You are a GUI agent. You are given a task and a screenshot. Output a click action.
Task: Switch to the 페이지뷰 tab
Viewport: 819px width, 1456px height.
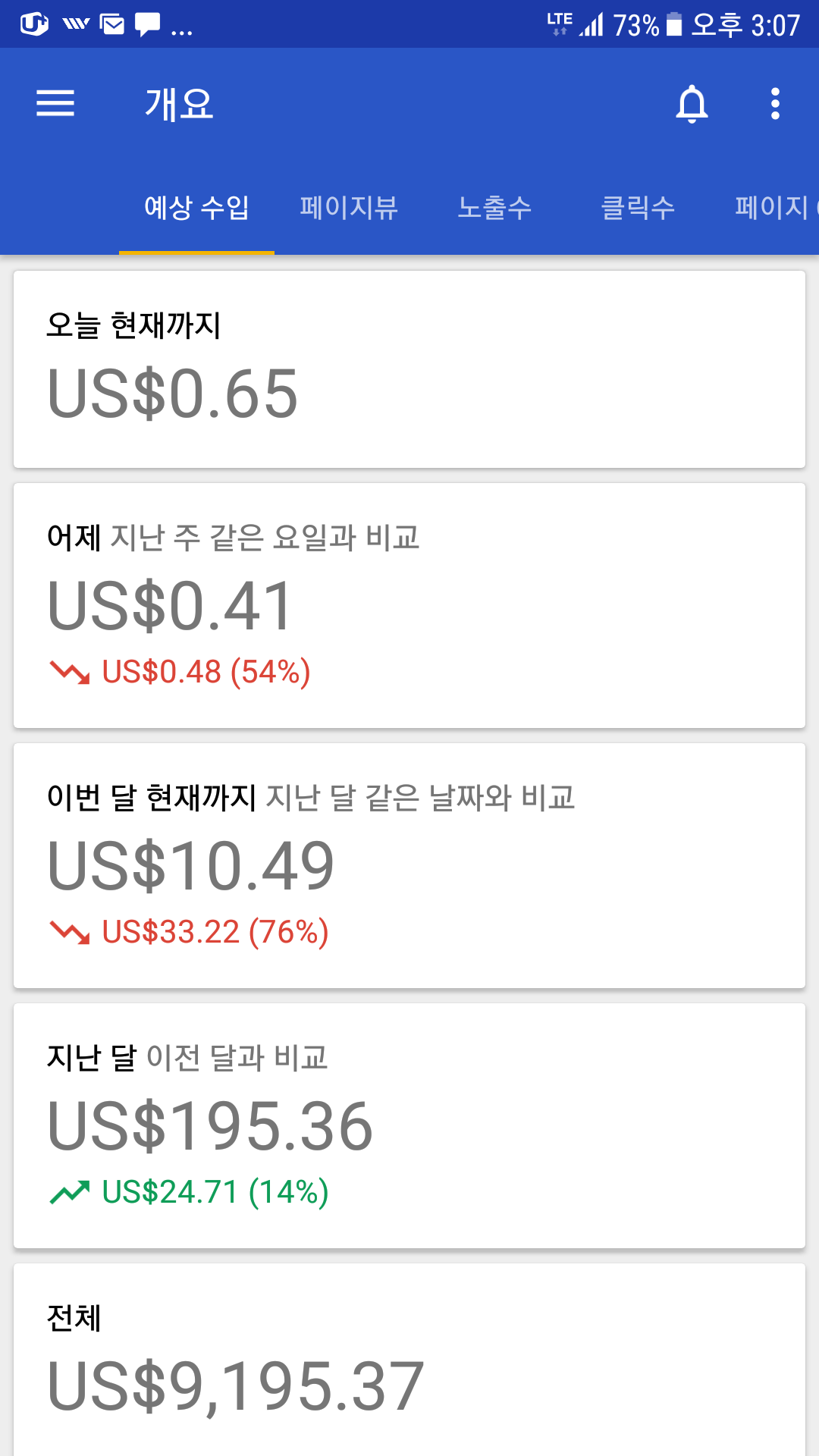[x=349, y=208]
